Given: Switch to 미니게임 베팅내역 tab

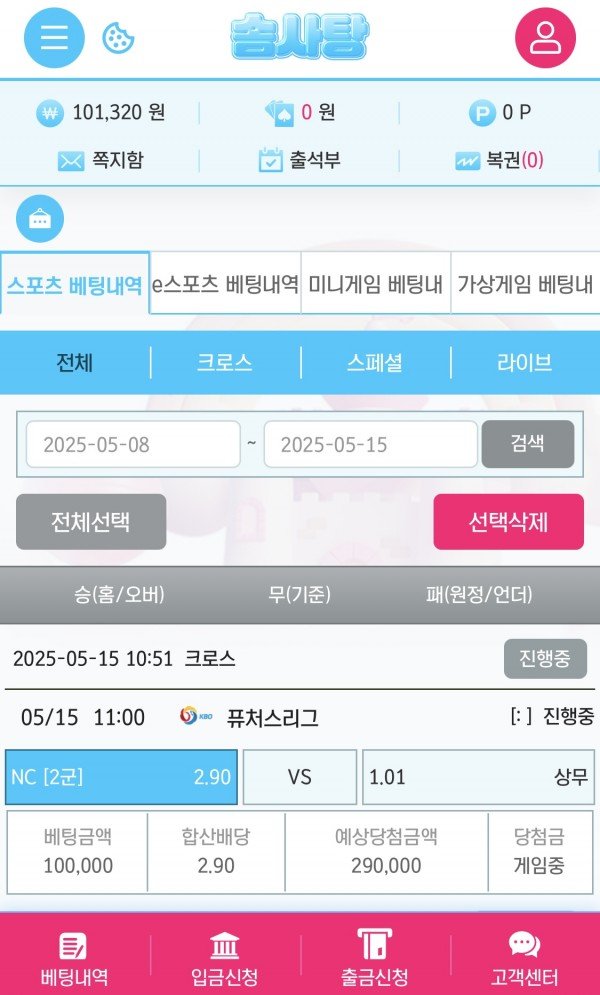Looking at the screenshot, I should 375,284.
